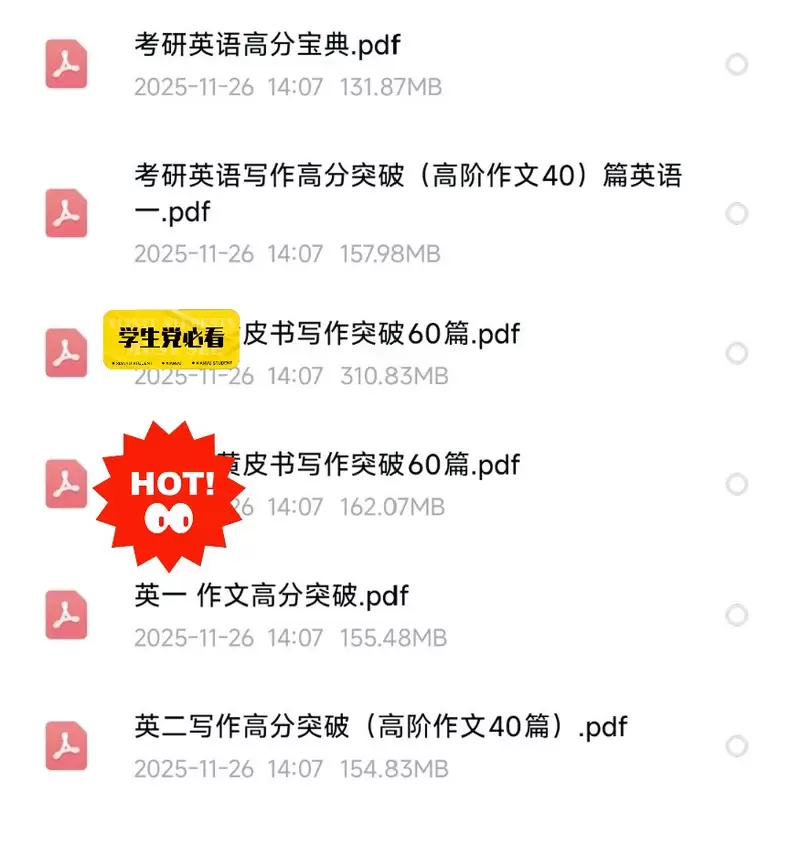The width and height of the screenshot is (790, 856).
Task: Click the PDF icon beside 黄皮书写作突破60篇.pdf
Action: (65, 485)
